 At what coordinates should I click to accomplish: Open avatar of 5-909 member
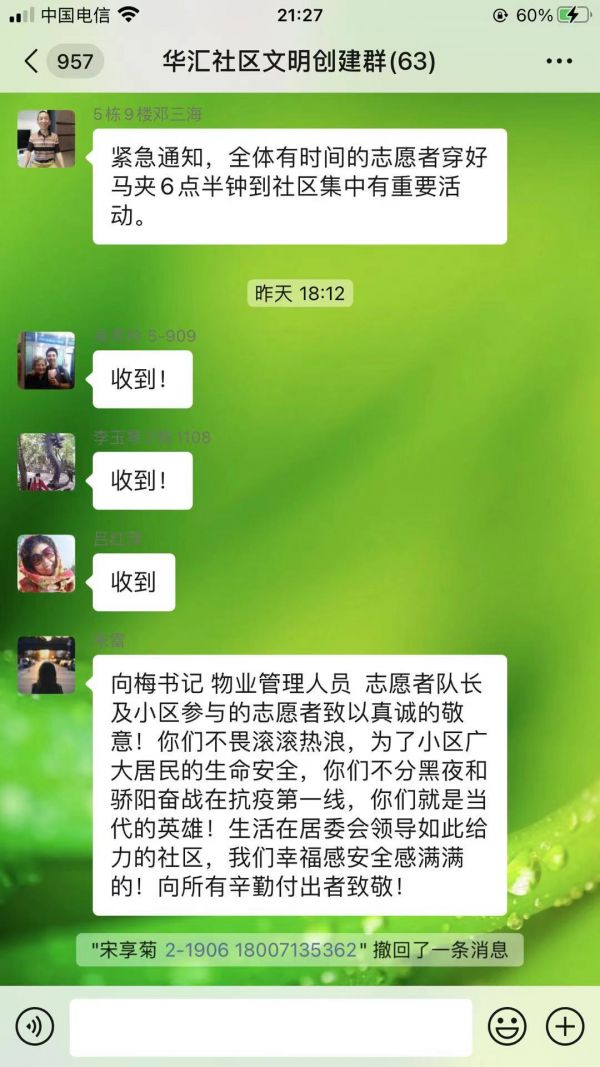coord(46,360)
